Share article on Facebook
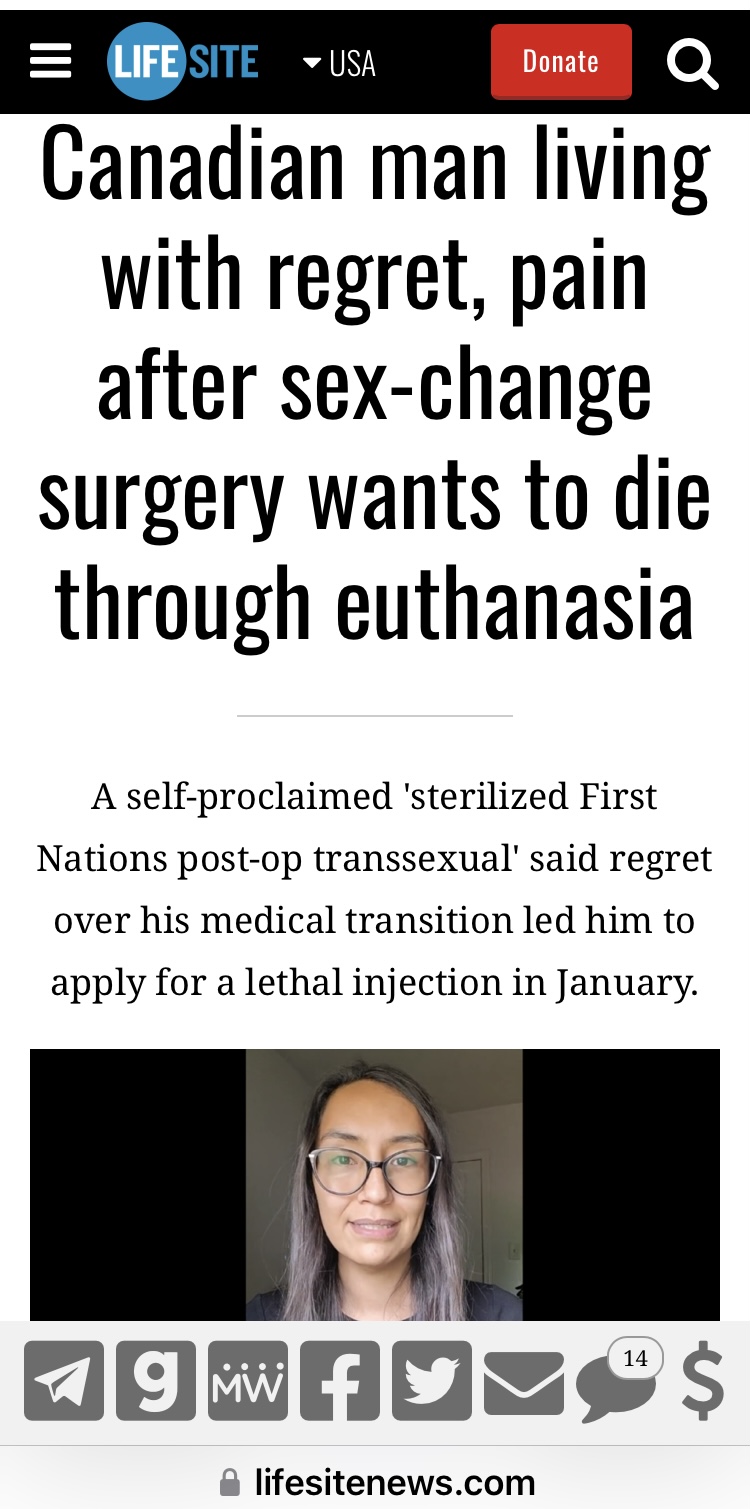Image resolution: width=750 pixels, height=1509 pixels. 340,1381
